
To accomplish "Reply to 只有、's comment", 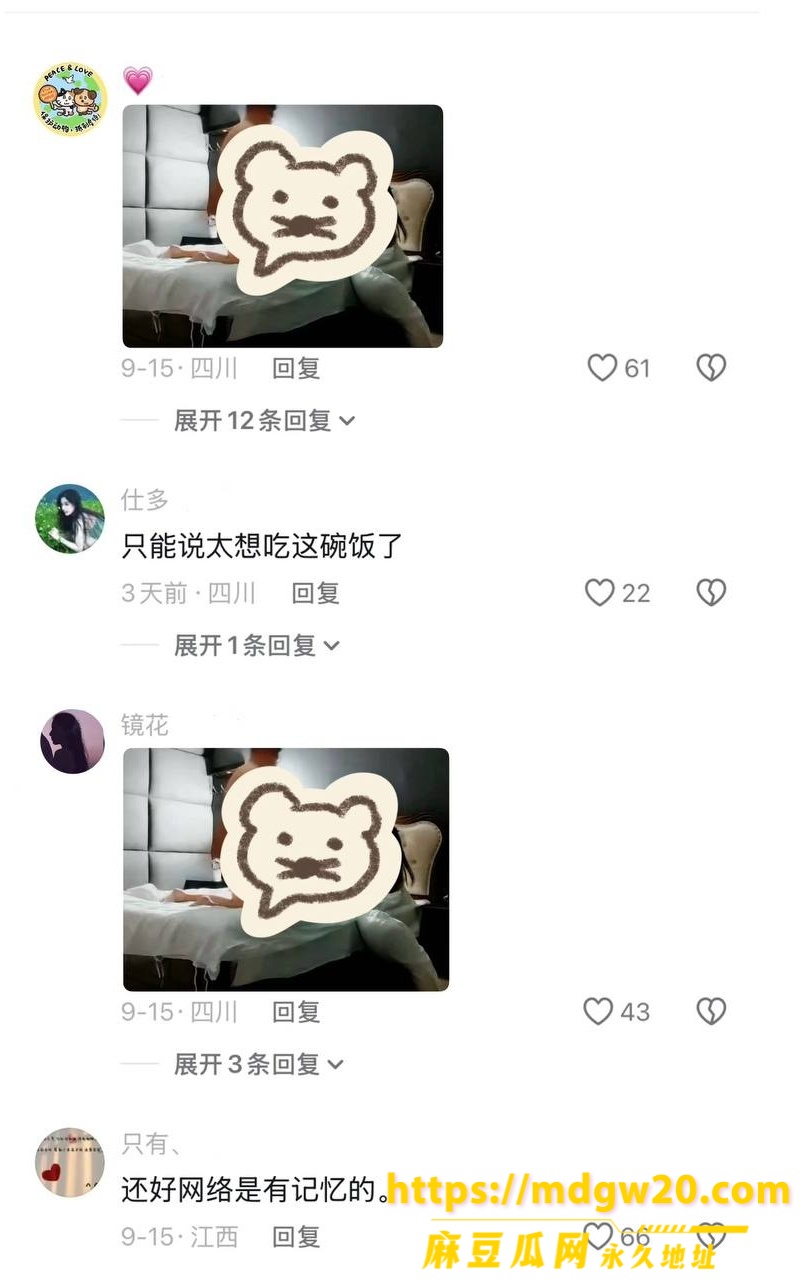I will click(x=296, y=1237).
